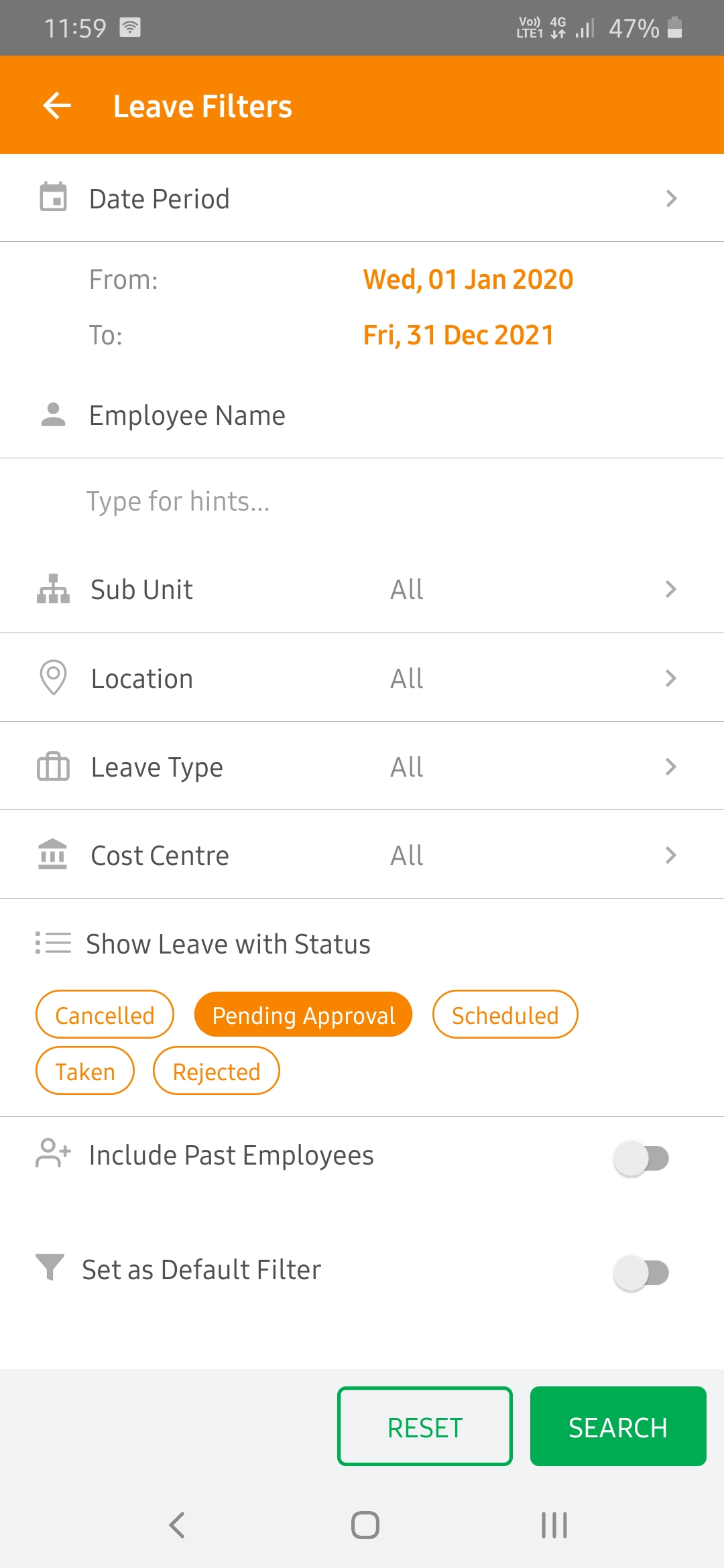This screenshot has height=1568, width=724.
Task: Click the Cost Centre bank icon
Action: (x=52, y=854)
